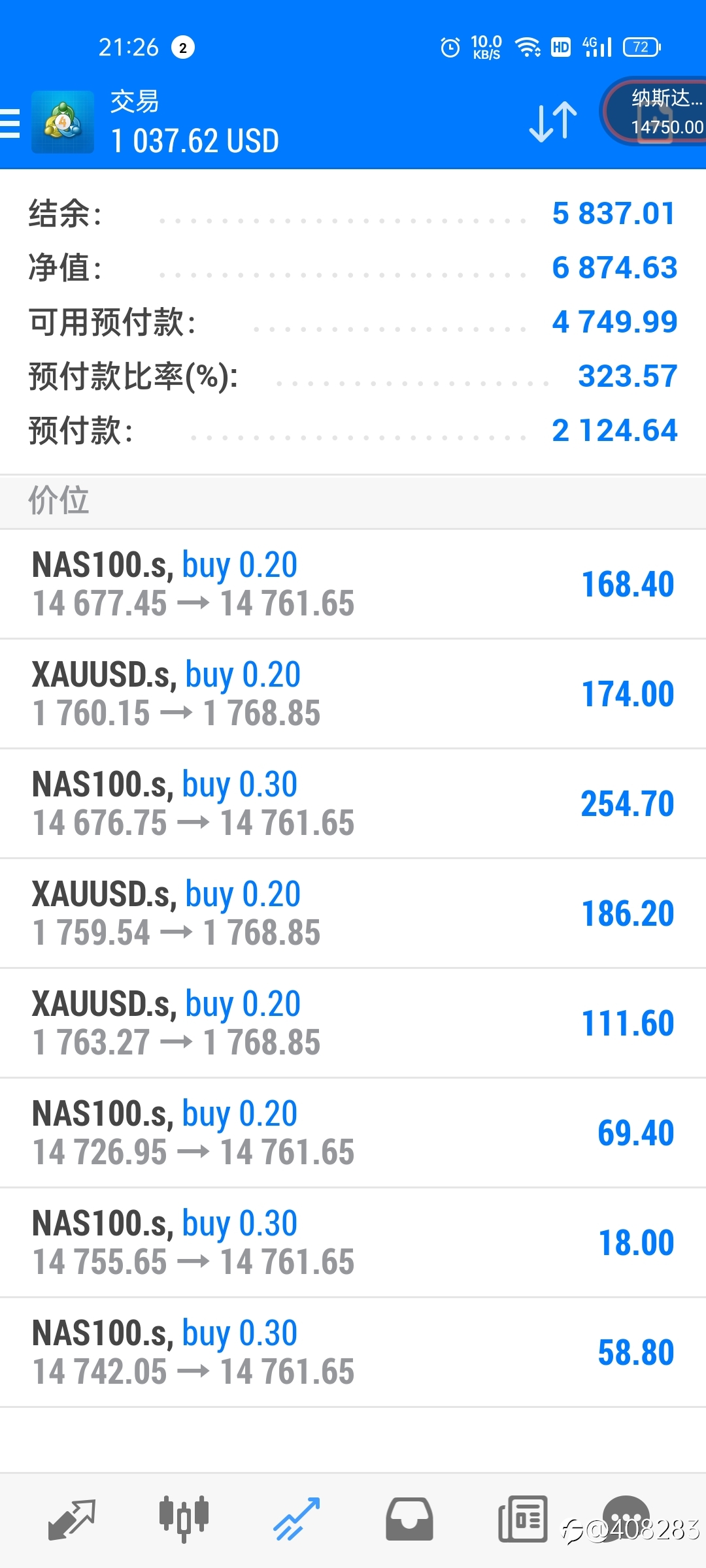
Task: Open XAUUSD.s position opened at 1 759.54
Action: pyautogui.click(x=353, y=913)
